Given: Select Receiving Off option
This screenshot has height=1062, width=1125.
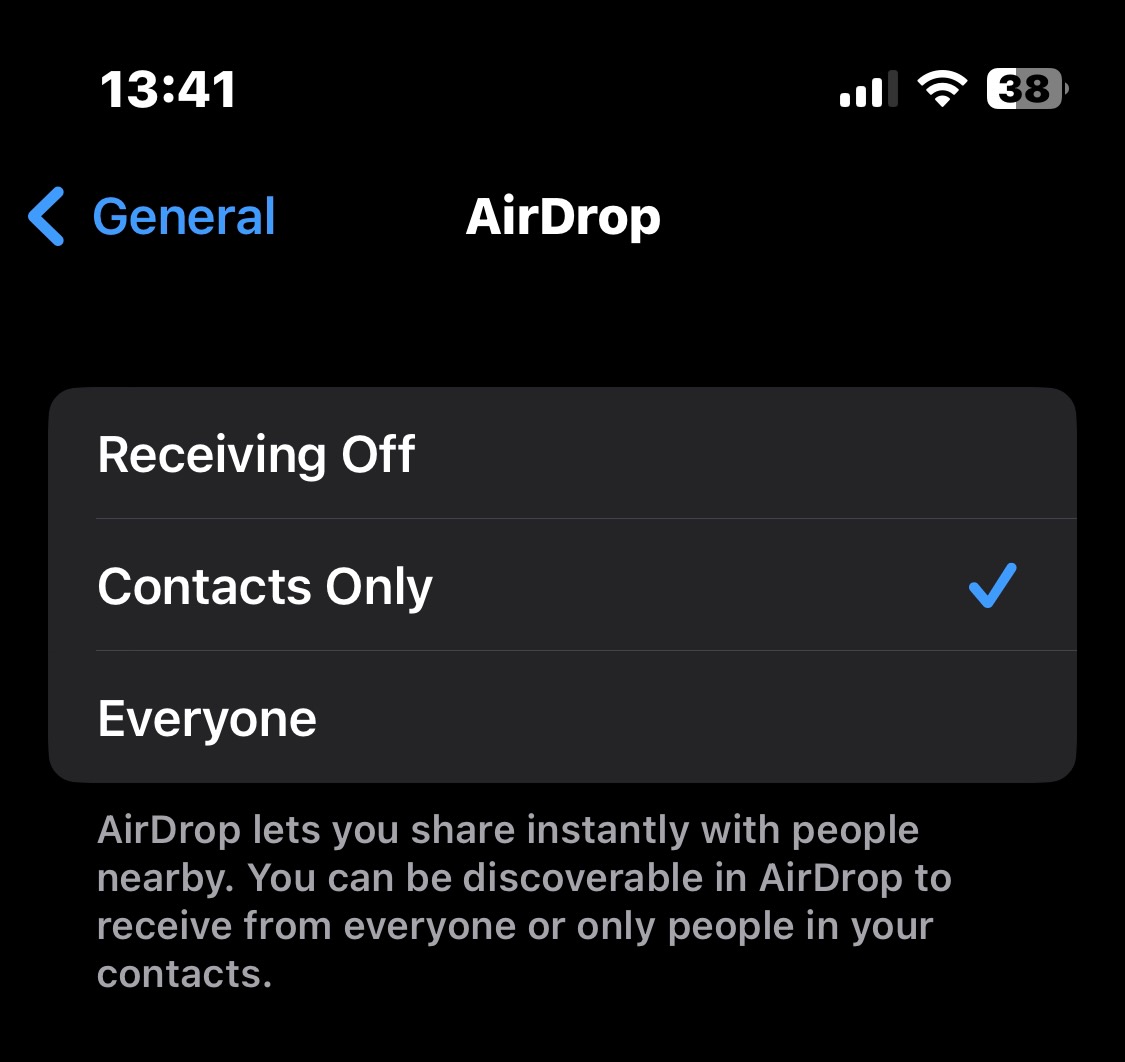Looking at the screenshot, I should (x=562, y=454).
